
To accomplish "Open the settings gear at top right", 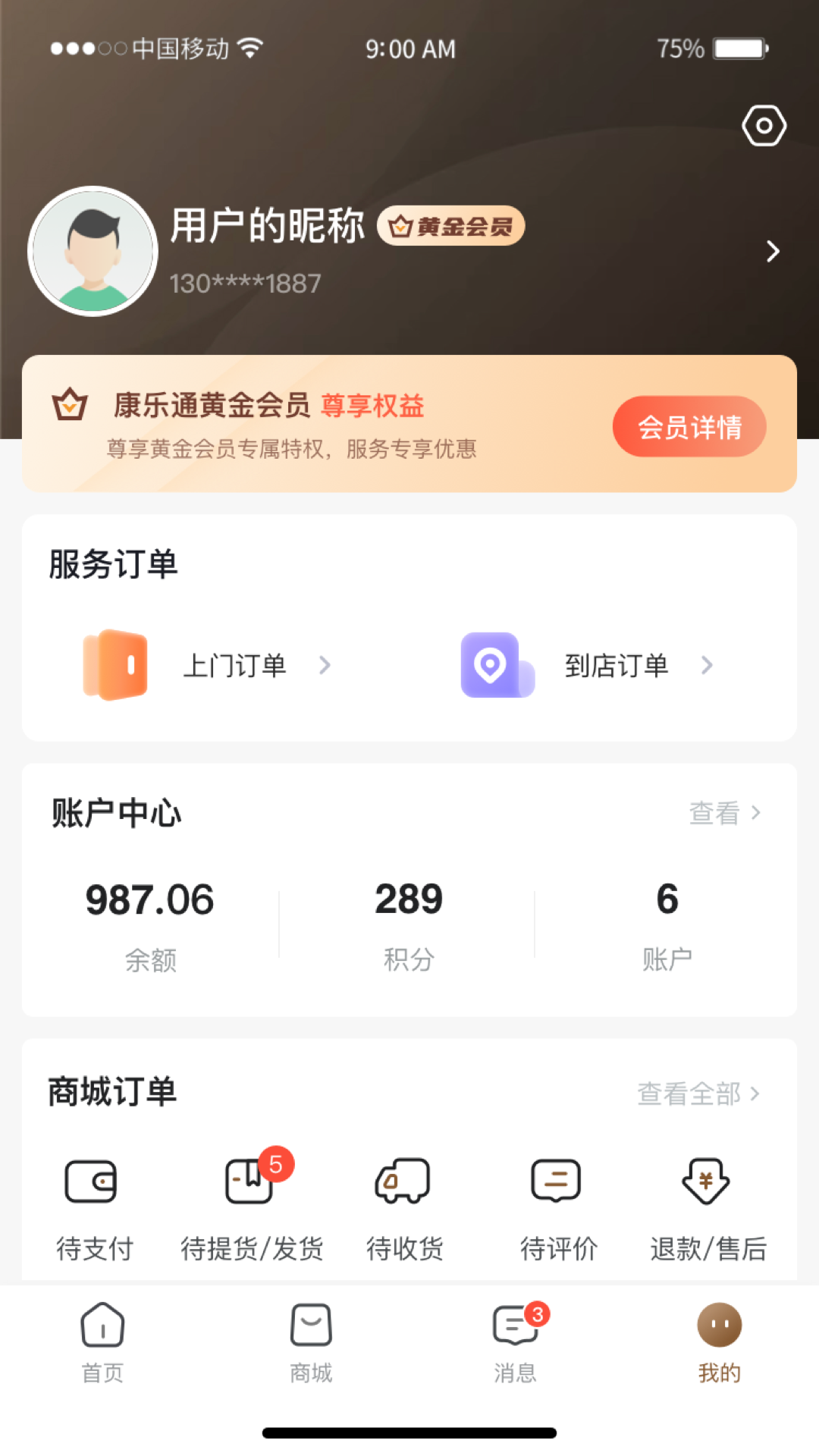I will [x=763, y=124].
